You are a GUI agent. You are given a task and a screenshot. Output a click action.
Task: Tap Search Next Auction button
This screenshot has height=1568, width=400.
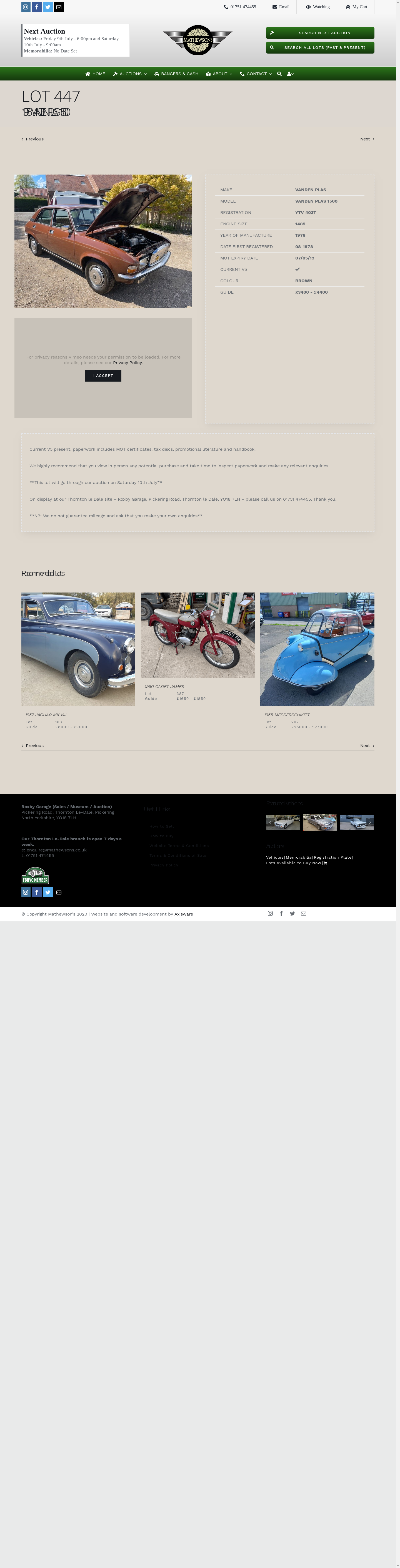tap(320, 33)
